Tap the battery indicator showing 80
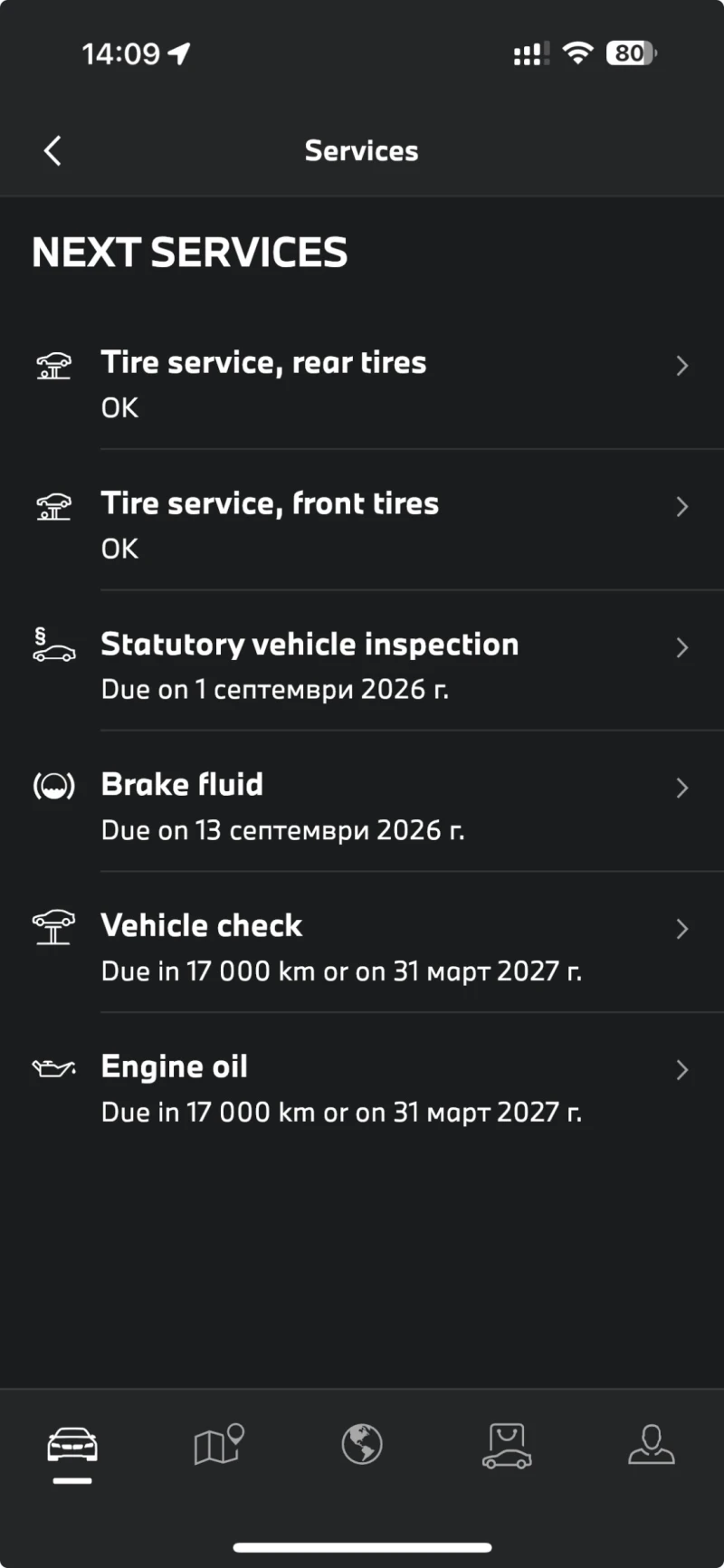This screenshot has width=724, height=1568. click(630, 53)
